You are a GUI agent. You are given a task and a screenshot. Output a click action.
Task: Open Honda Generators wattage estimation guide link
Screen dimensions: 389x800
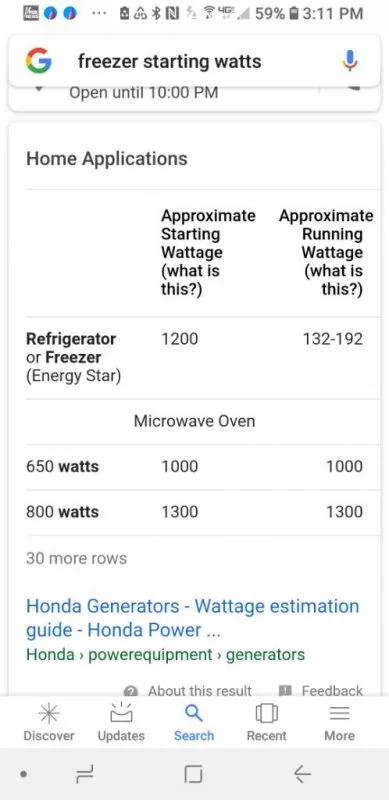click(x=192, y=618)
